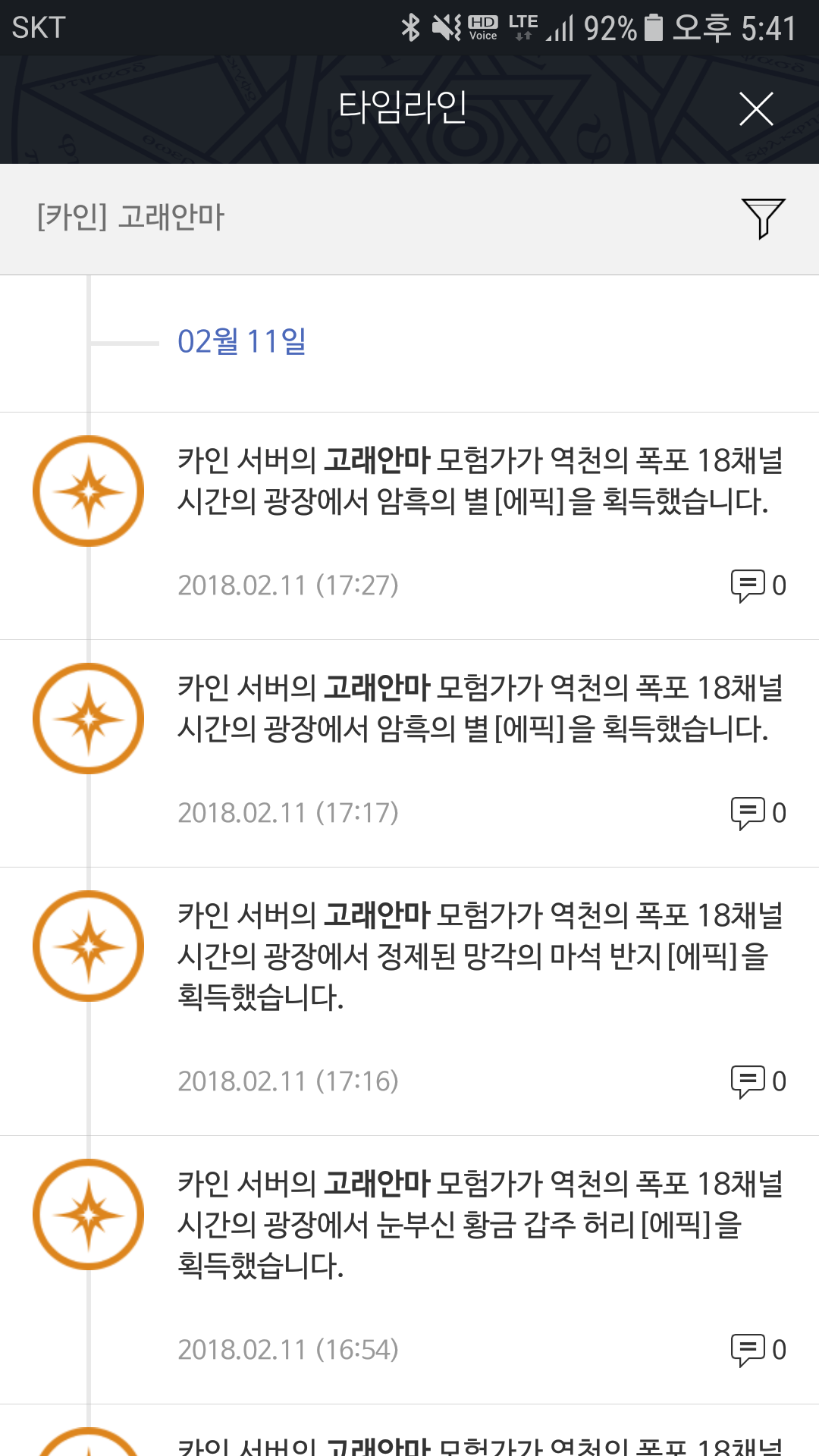
Task: Open the 17:17 암흑의 별 entry
Action: click(x=479, y=708)
